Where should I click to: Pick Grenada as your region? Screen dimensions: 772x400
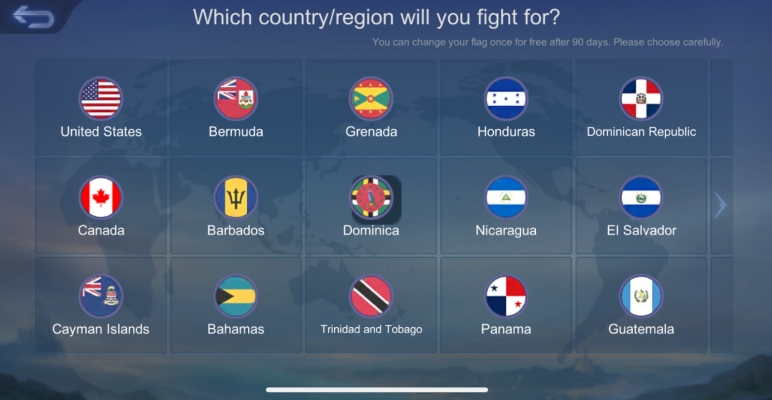(x=371, y=106)
